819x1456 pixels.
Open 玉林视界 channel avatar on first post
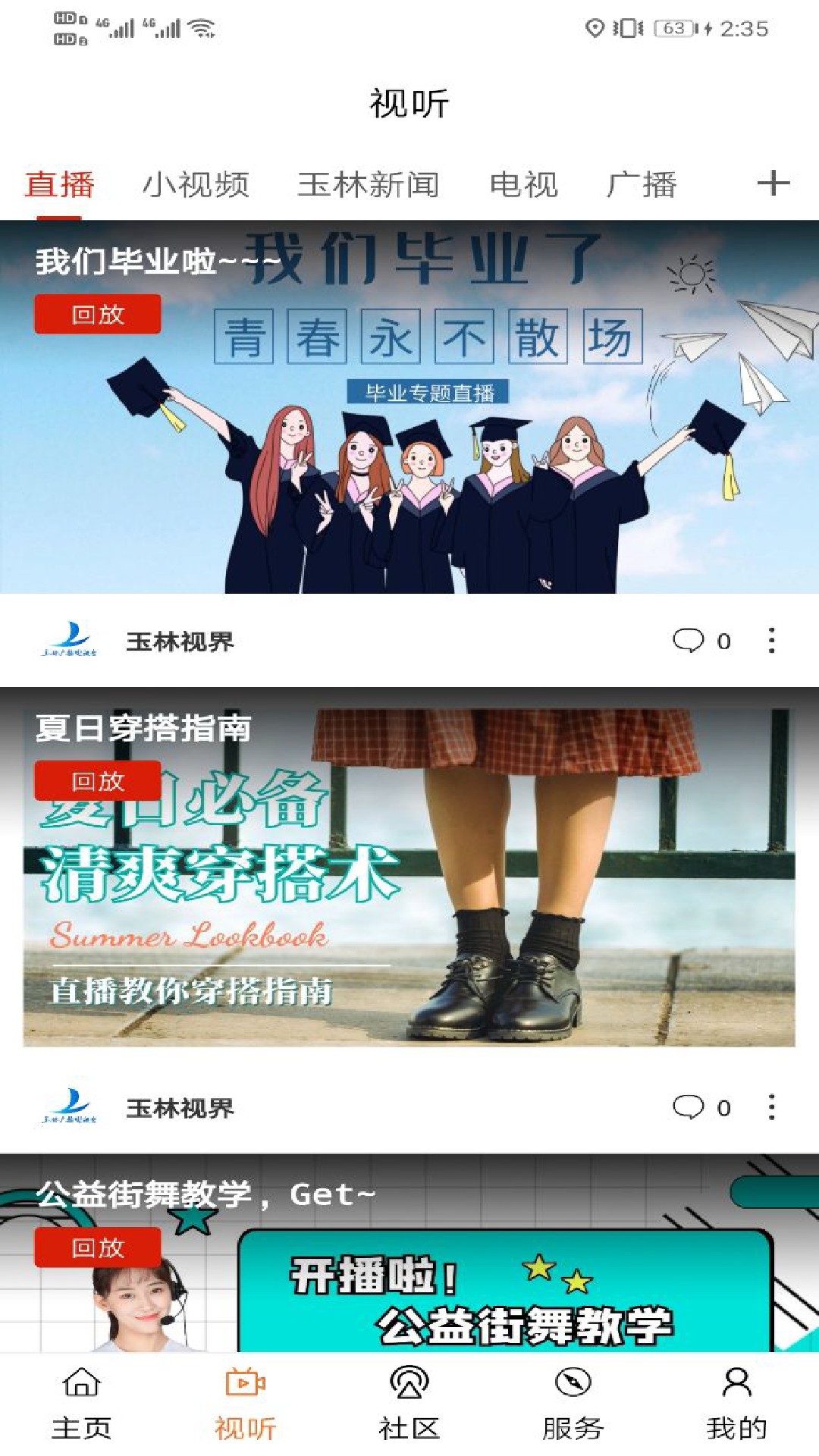[x=68, y=641]
